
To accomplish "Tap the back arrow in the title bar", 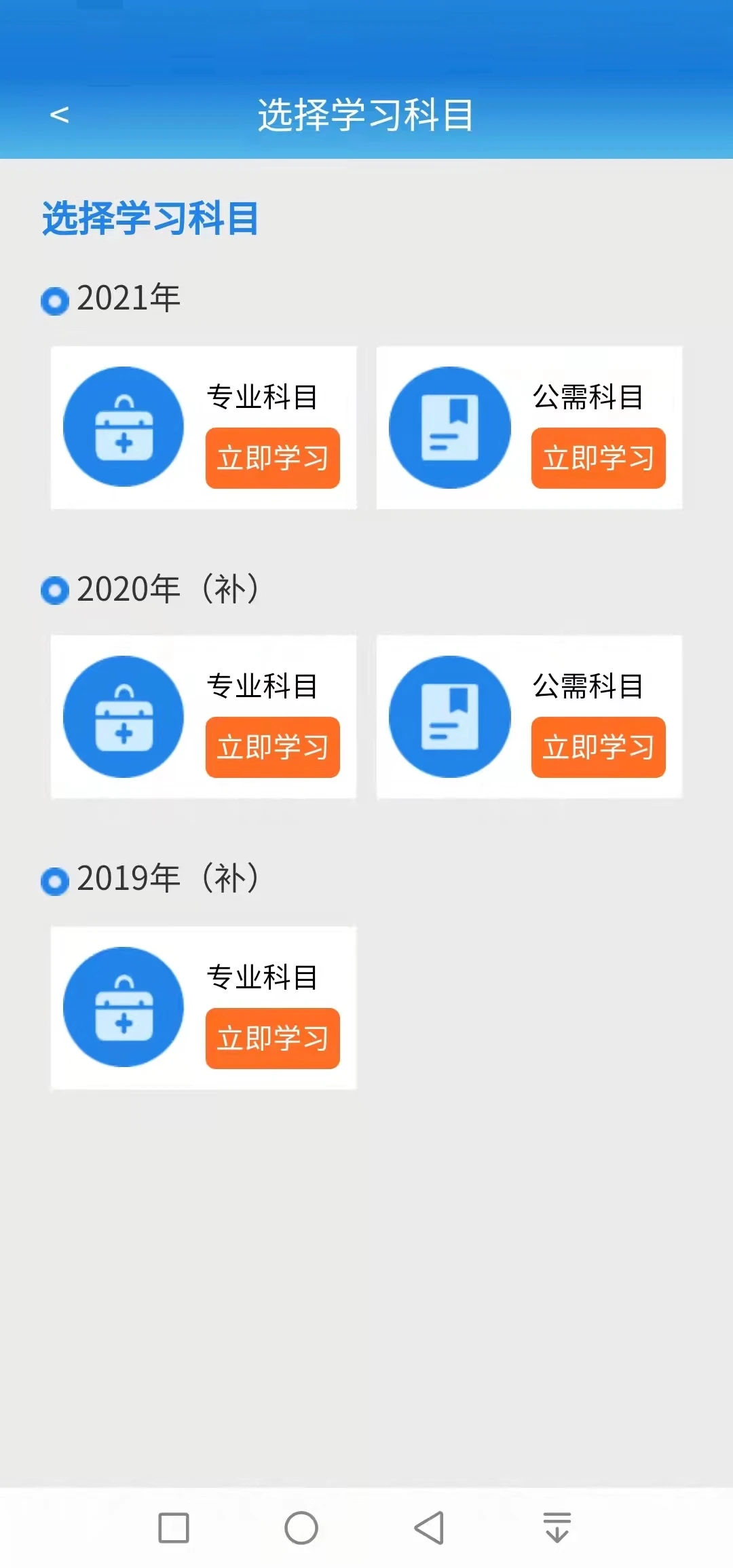I will click(60, 115).
